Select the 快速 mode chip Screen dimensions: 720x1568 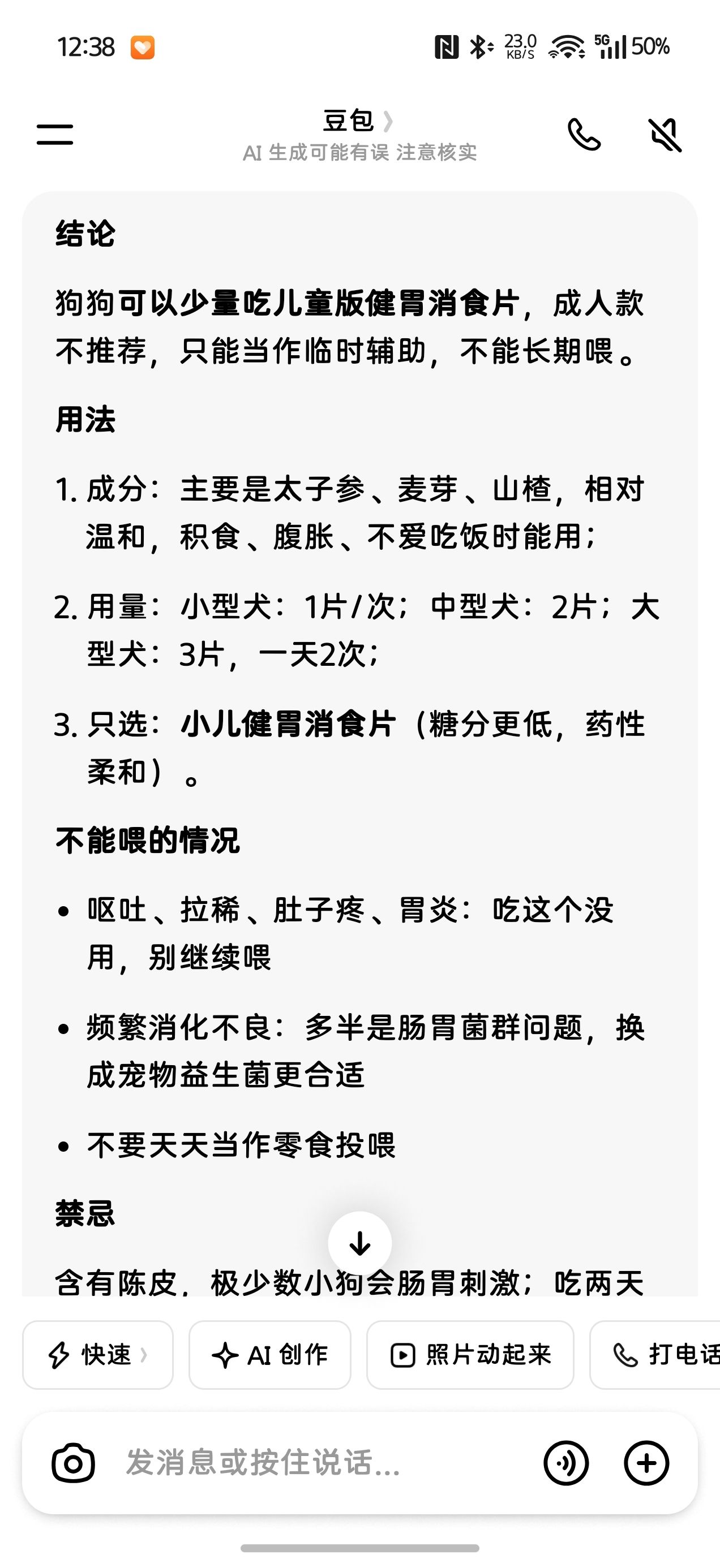(98, 1355)
